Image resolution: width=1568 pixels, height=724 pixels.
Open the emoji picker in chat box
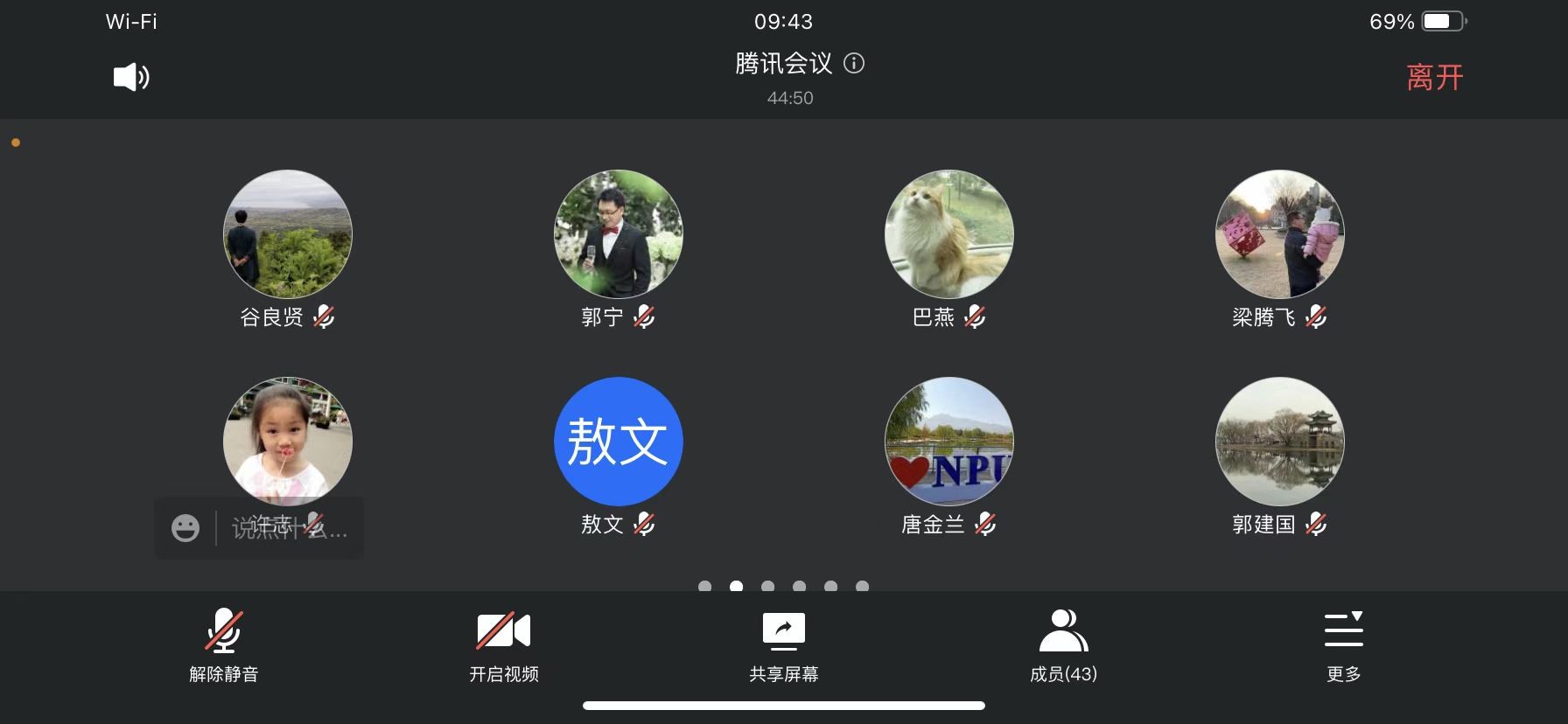185,528
